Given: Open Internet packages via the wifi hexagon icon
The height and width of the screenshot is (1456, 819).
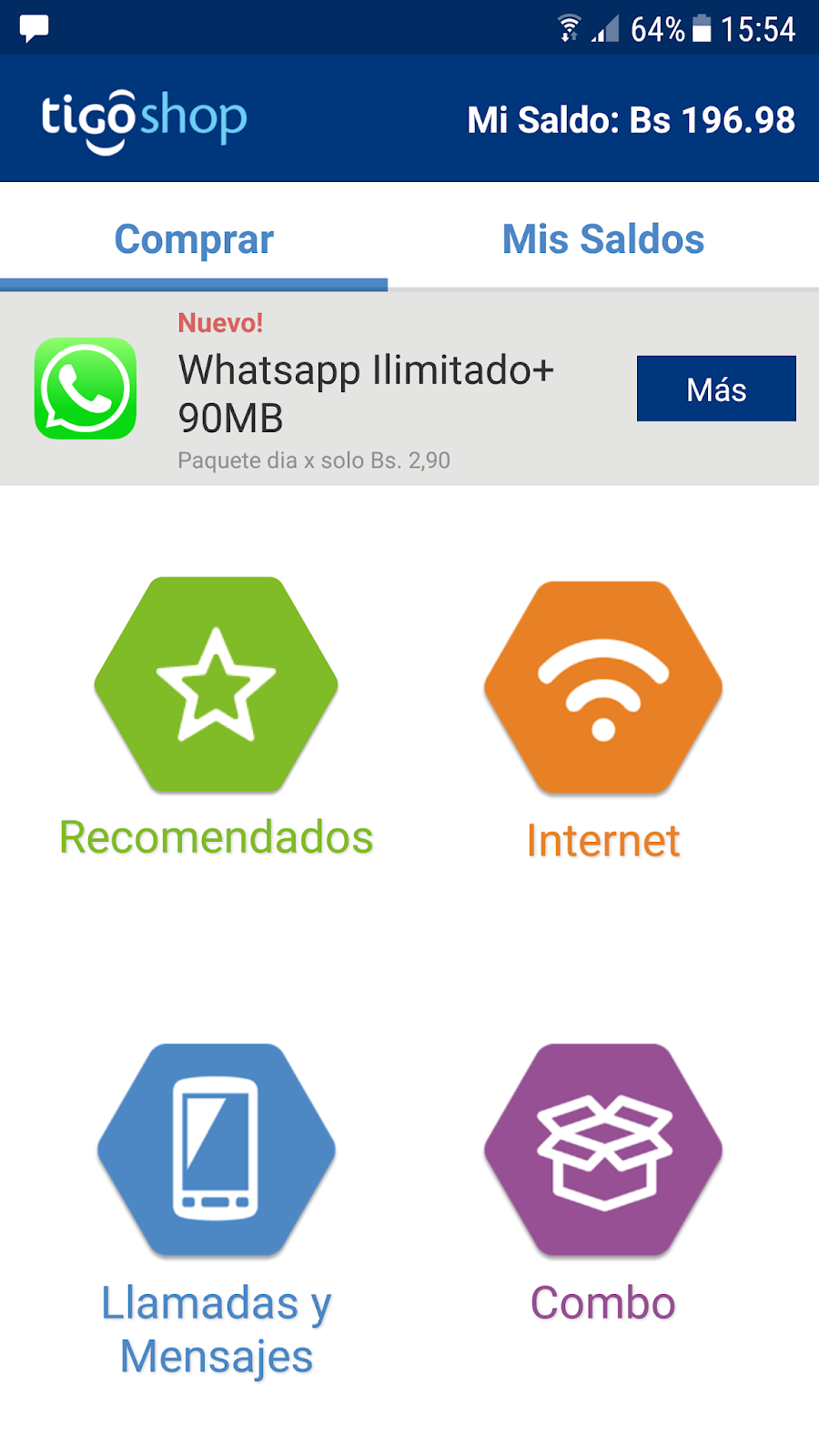Looking at the screenshot, I should tap(603, 687).
